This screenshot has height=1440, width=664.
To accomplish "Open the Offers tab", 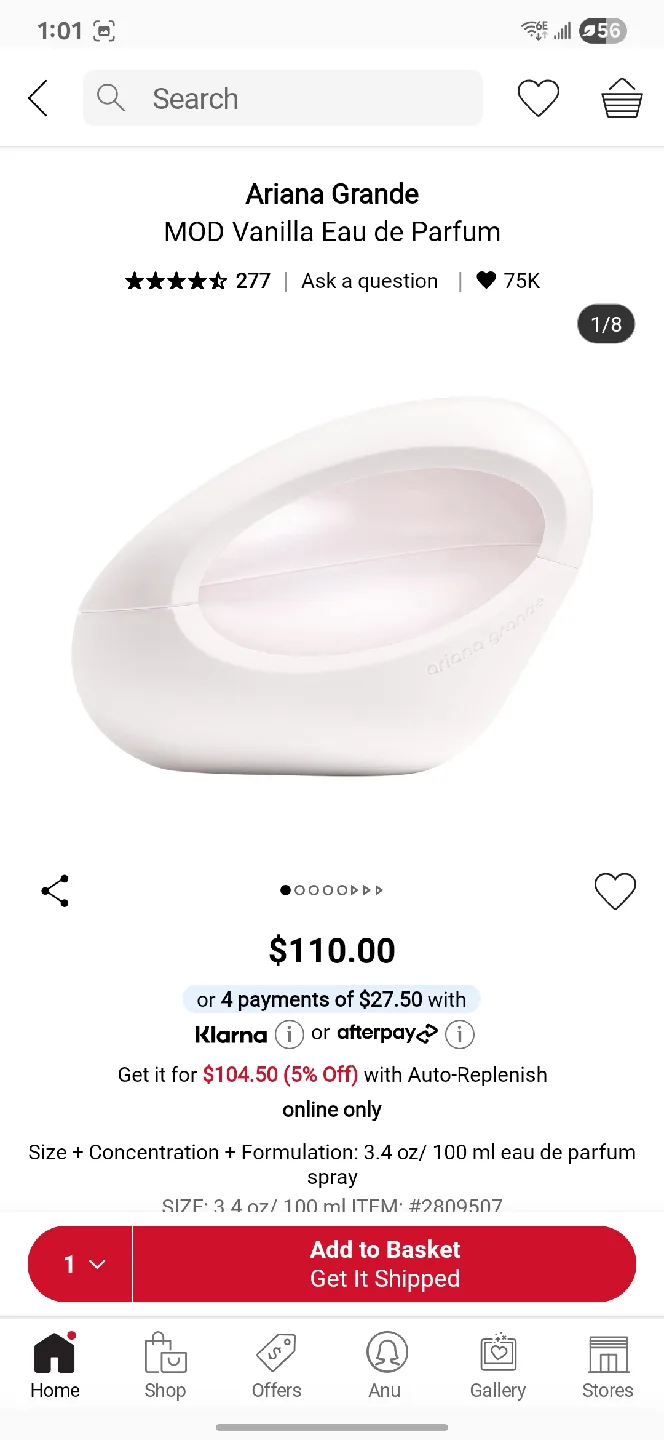I will [x=276, y=1366].
